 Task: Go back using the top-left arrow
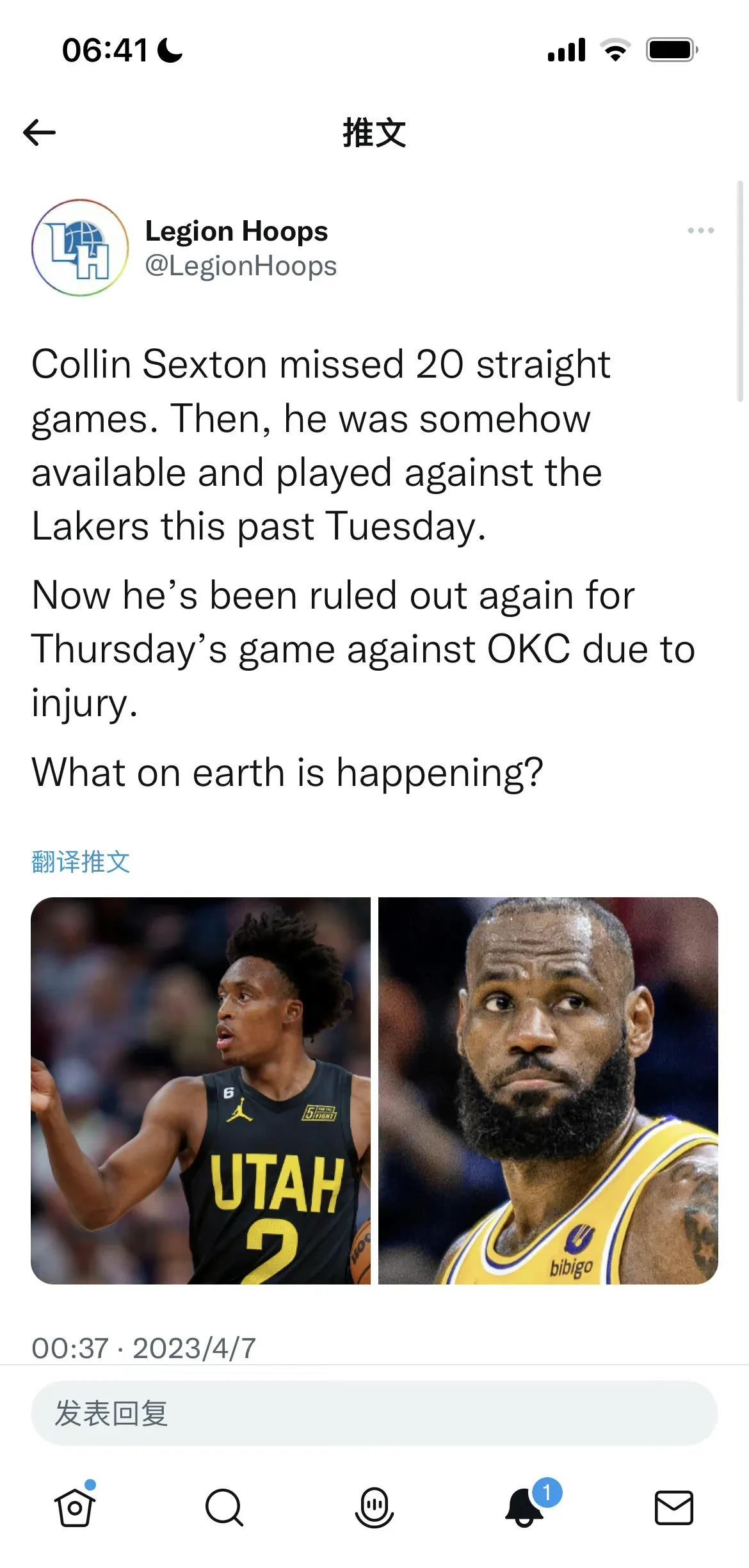(39, 132)
